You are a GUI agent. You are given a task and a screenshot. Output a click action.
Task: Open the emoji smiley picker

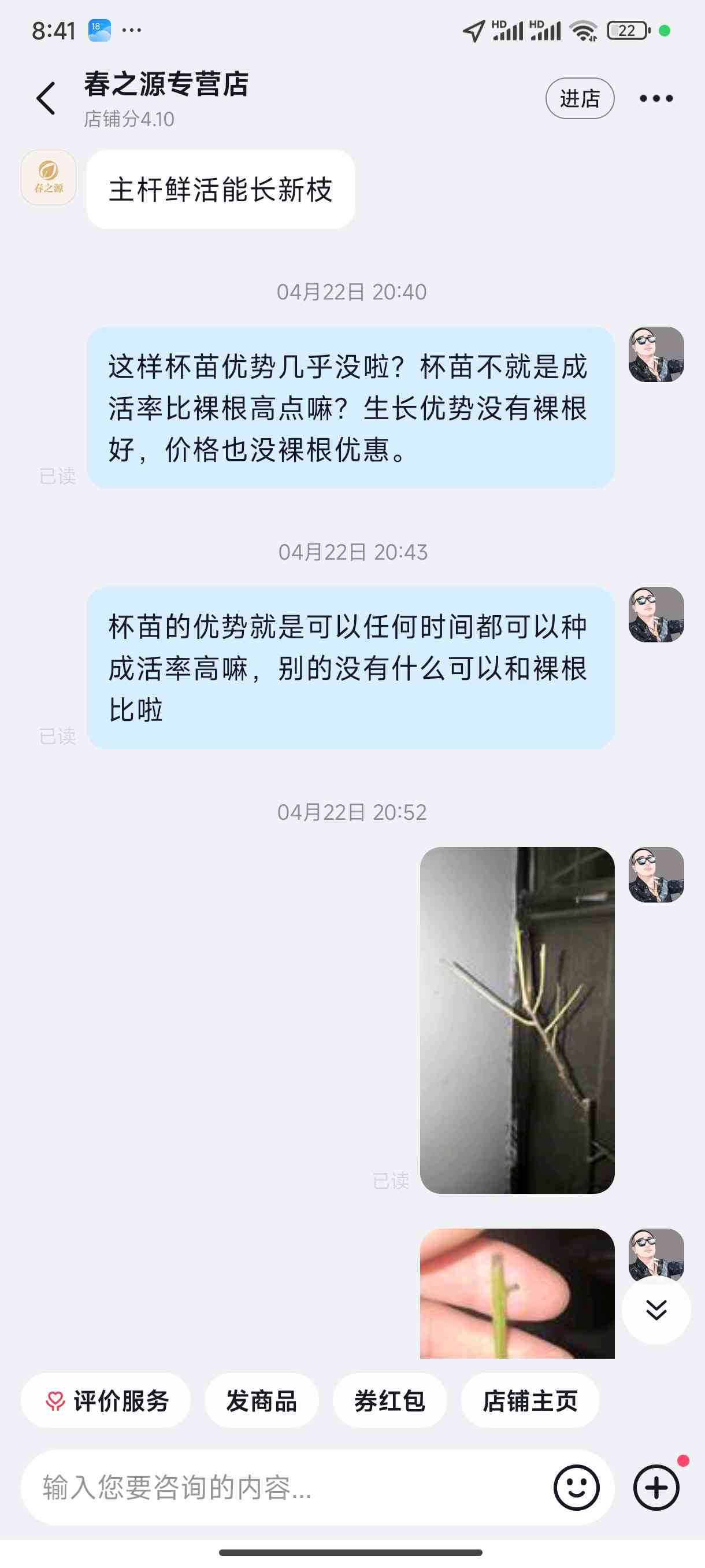point(576,1488)
